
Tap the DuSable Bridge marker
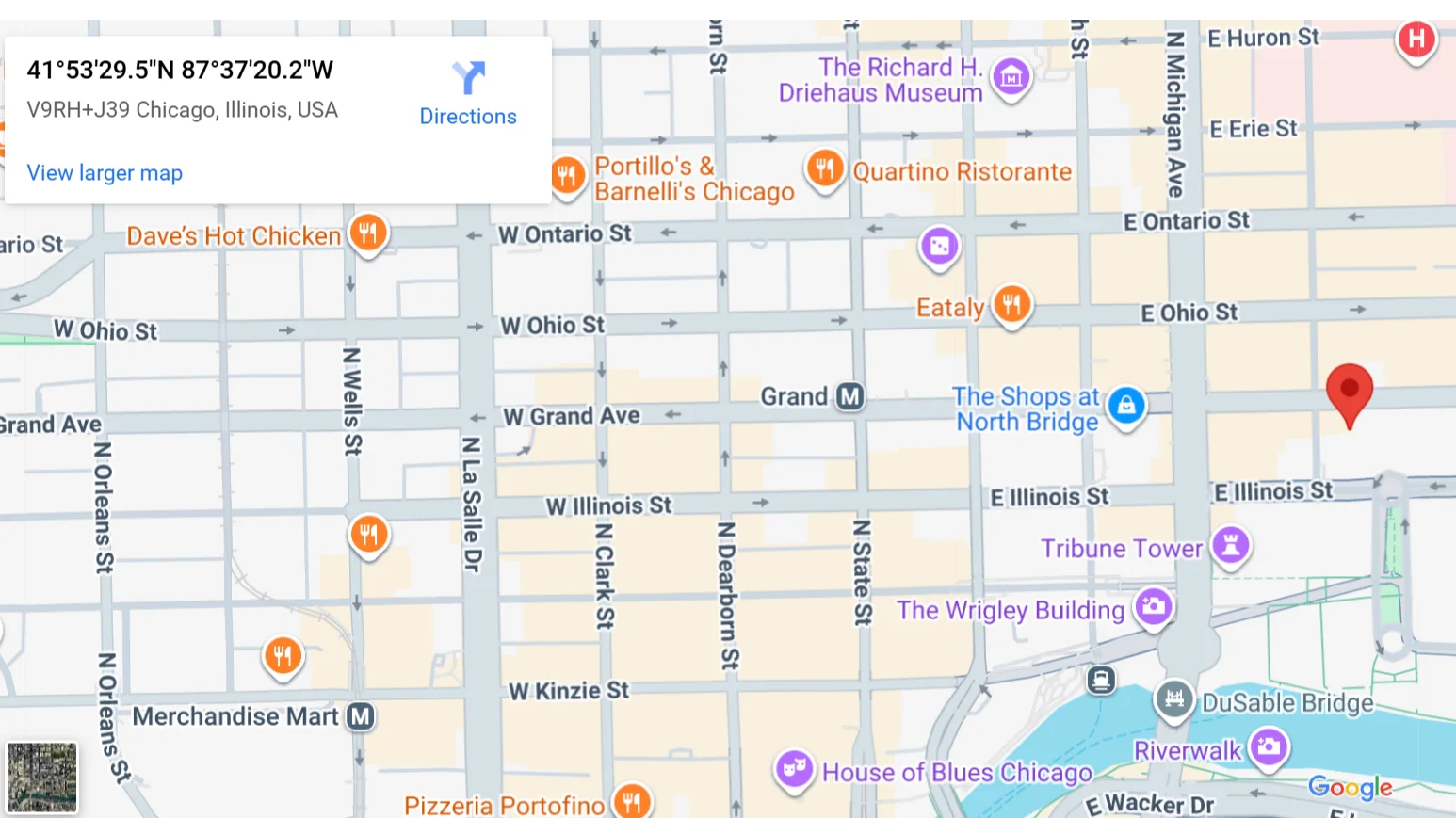coord(1173,699)
